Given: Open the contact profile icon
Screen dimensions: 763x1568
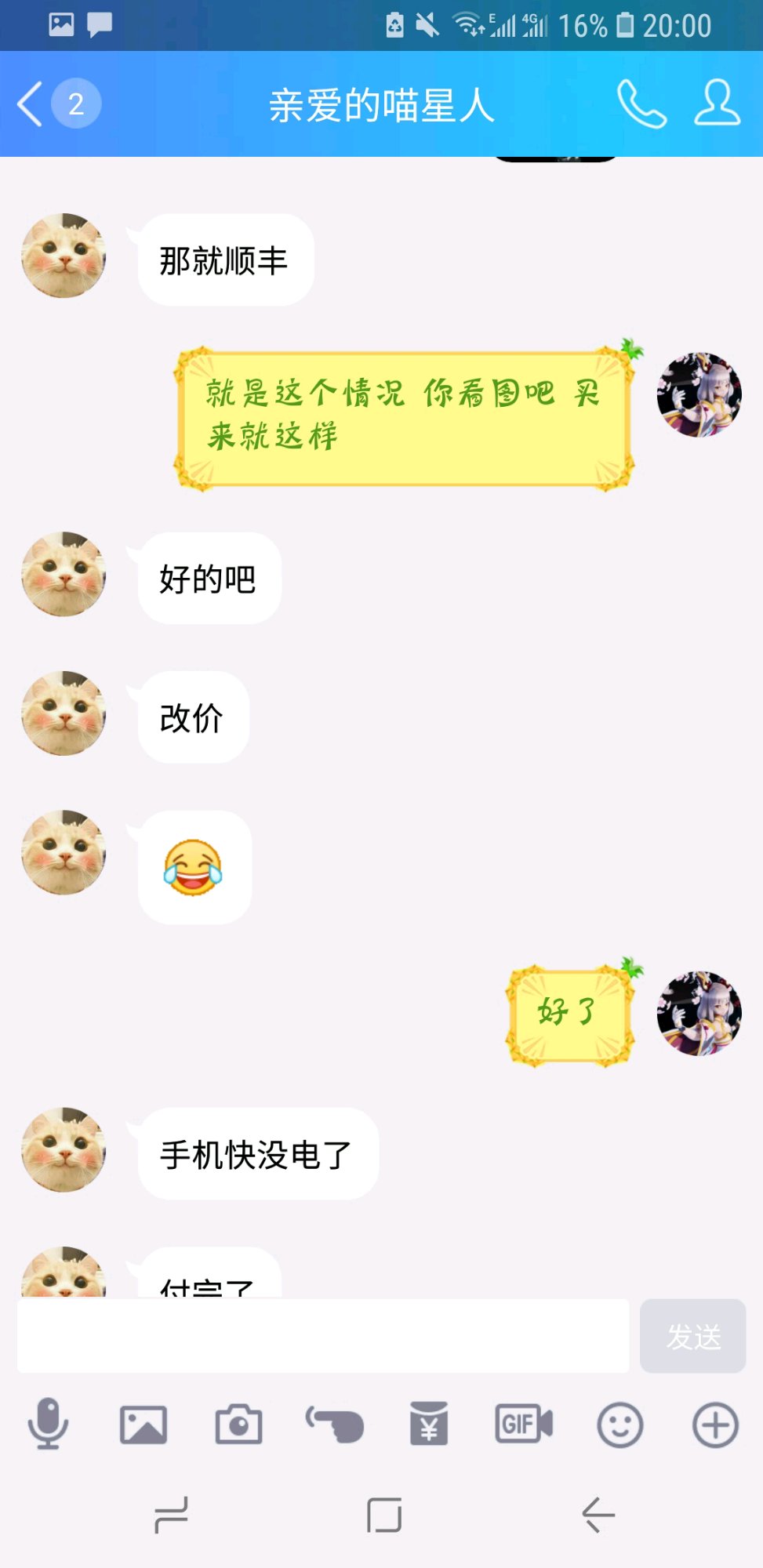Looking at the screenshot, I should 717,103.
